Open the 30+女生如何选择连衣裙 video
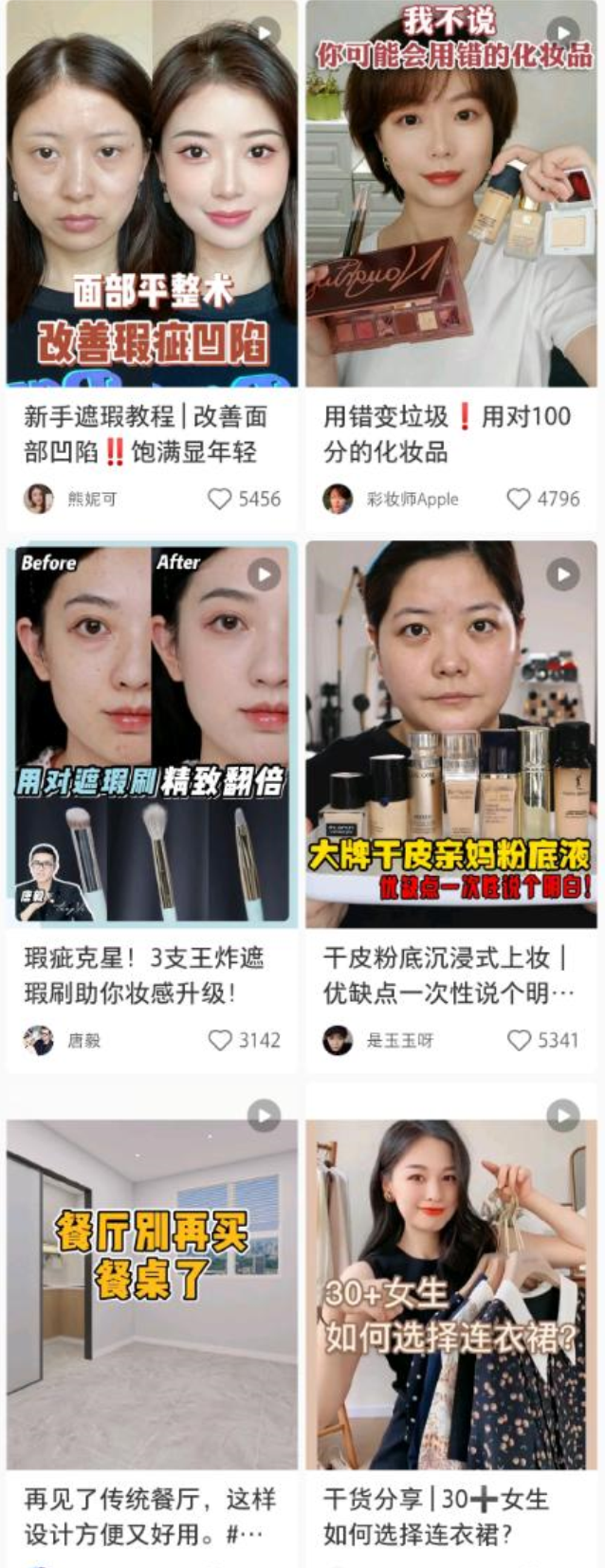Image resolution: width=605 pixels, height=1568 pixels. pos(451,1294)
